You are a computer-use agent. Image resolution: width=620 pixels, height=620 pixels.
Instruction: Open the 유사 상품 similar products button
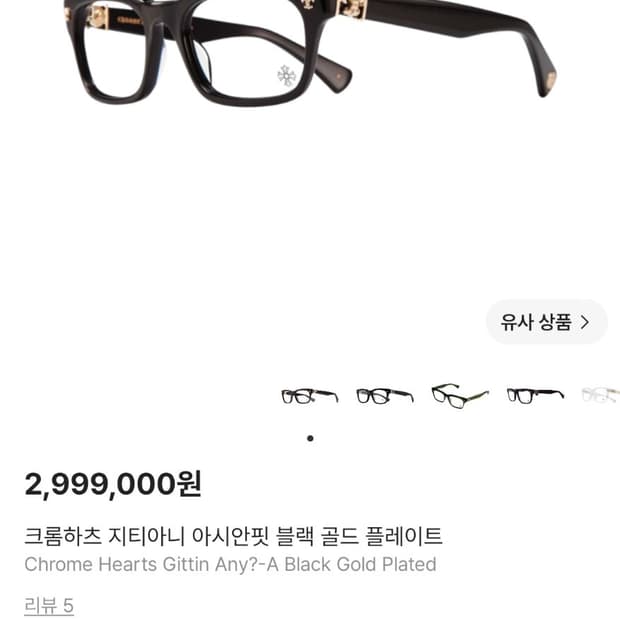[546, 322]
